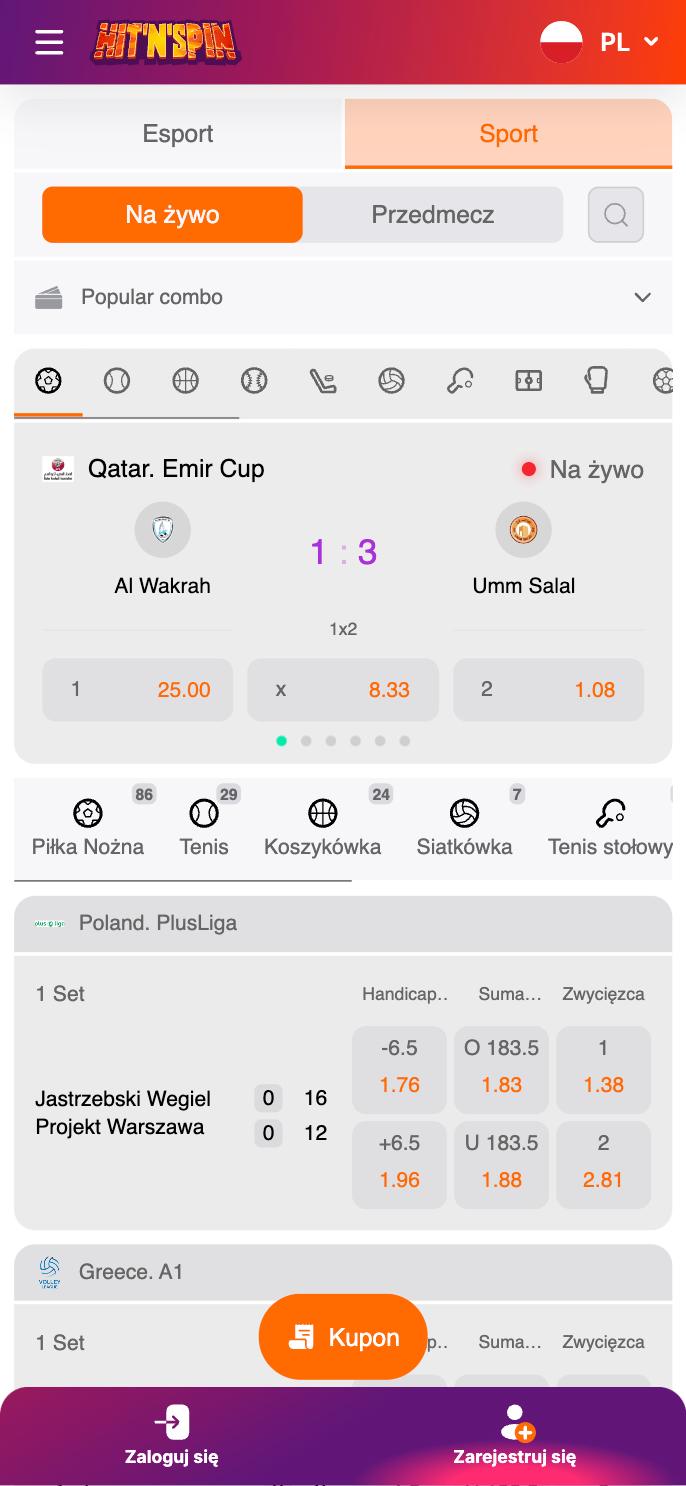Switch to the Esport tab
686x1486 pixels.
click(178, 134)
